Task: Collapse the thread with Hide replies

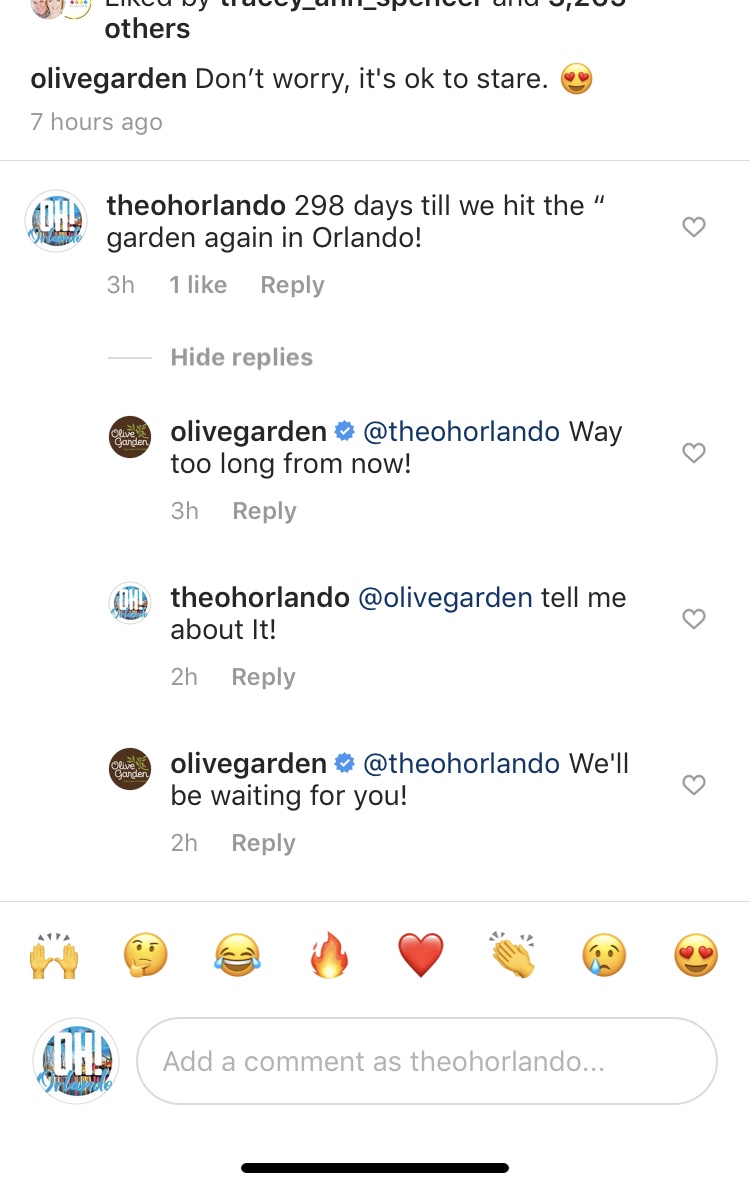Action: [x=241, y=357]
